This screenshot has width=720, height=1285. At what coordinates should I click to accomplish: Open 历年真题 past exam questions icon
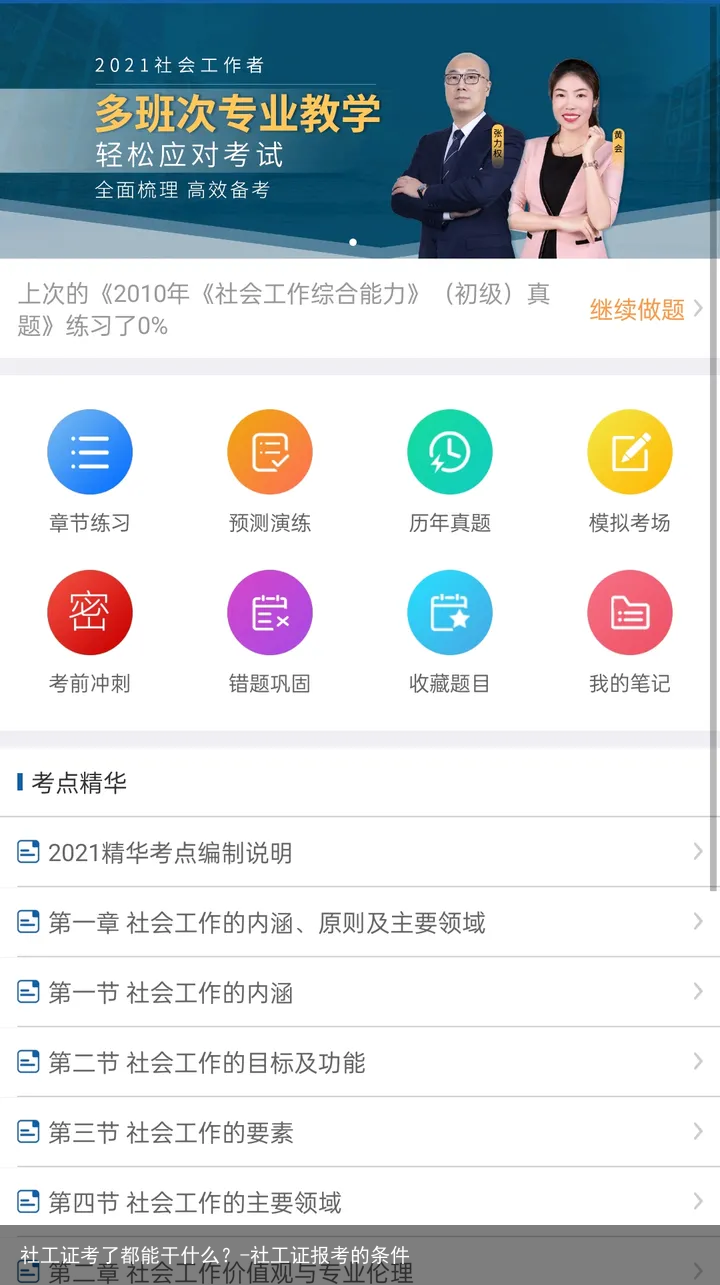450,451
